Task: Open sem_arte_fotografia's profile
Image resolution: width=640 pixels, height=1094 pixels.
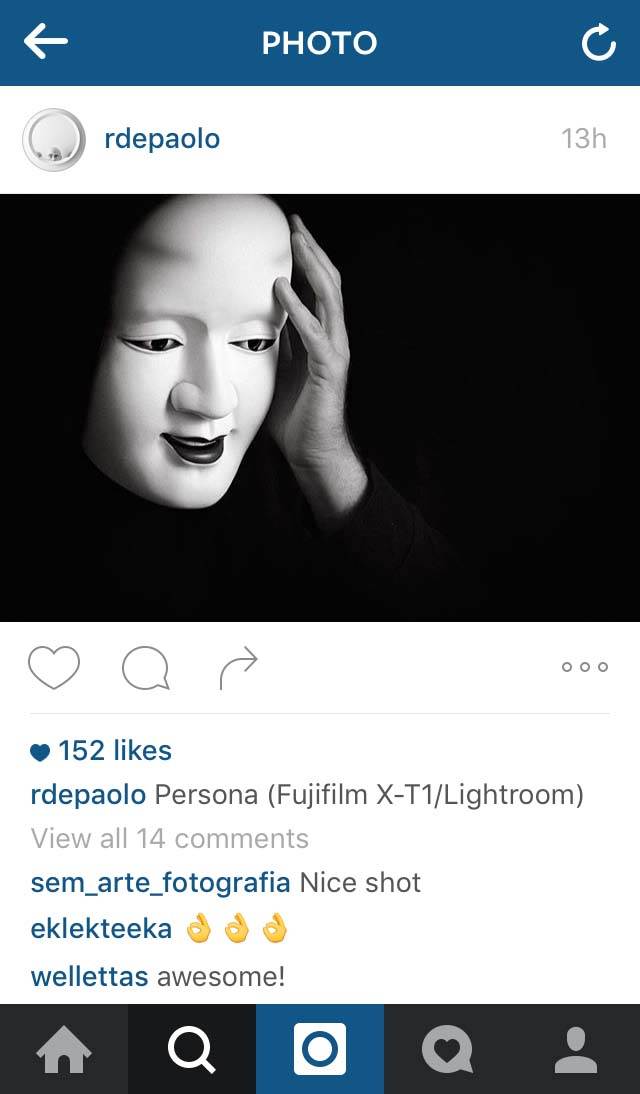Action: pyautogui.click(x=161, y=883)
